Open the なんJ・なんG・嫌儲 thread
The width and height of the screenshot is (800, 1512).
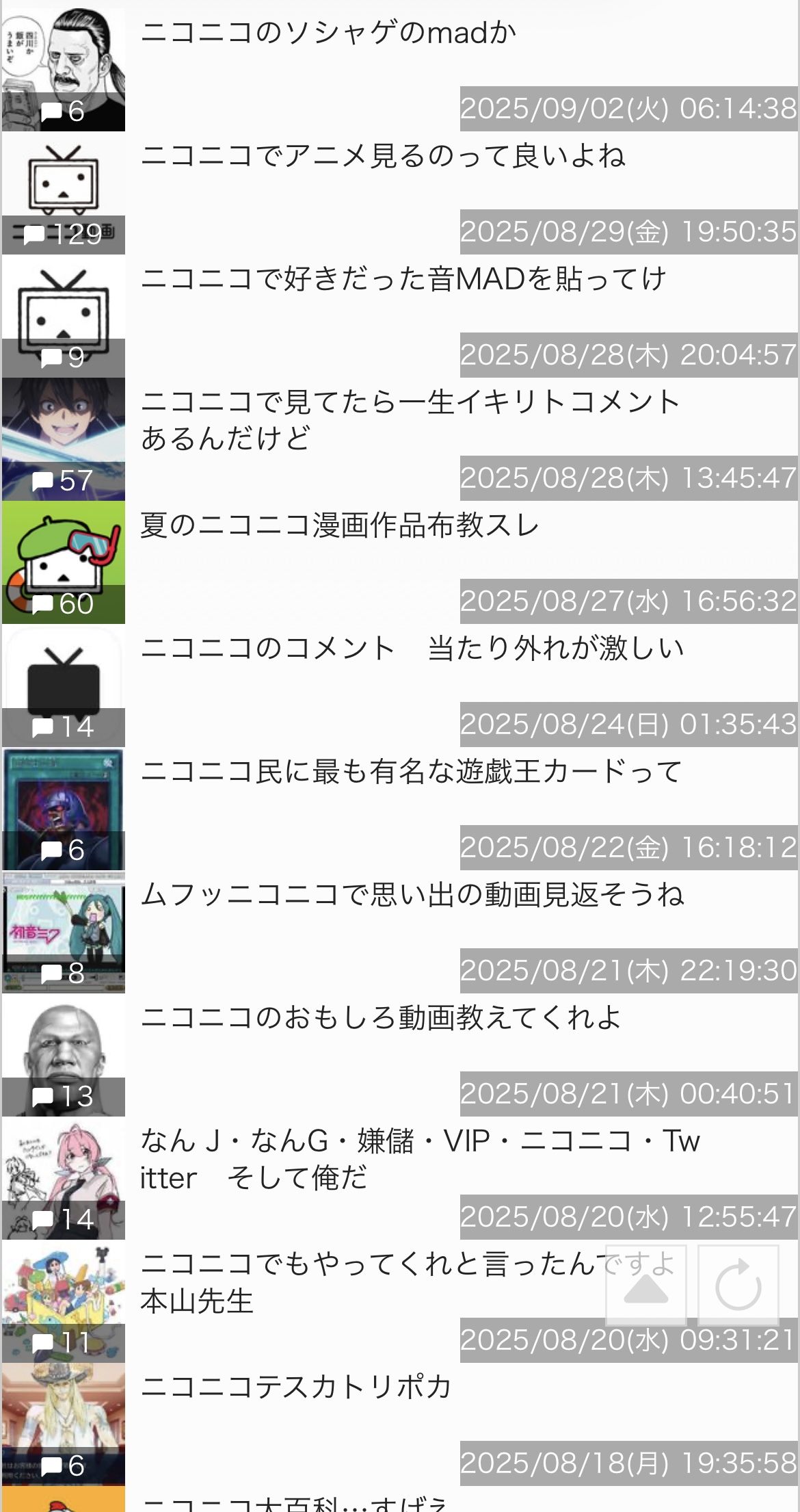[x=420, y=1158]
